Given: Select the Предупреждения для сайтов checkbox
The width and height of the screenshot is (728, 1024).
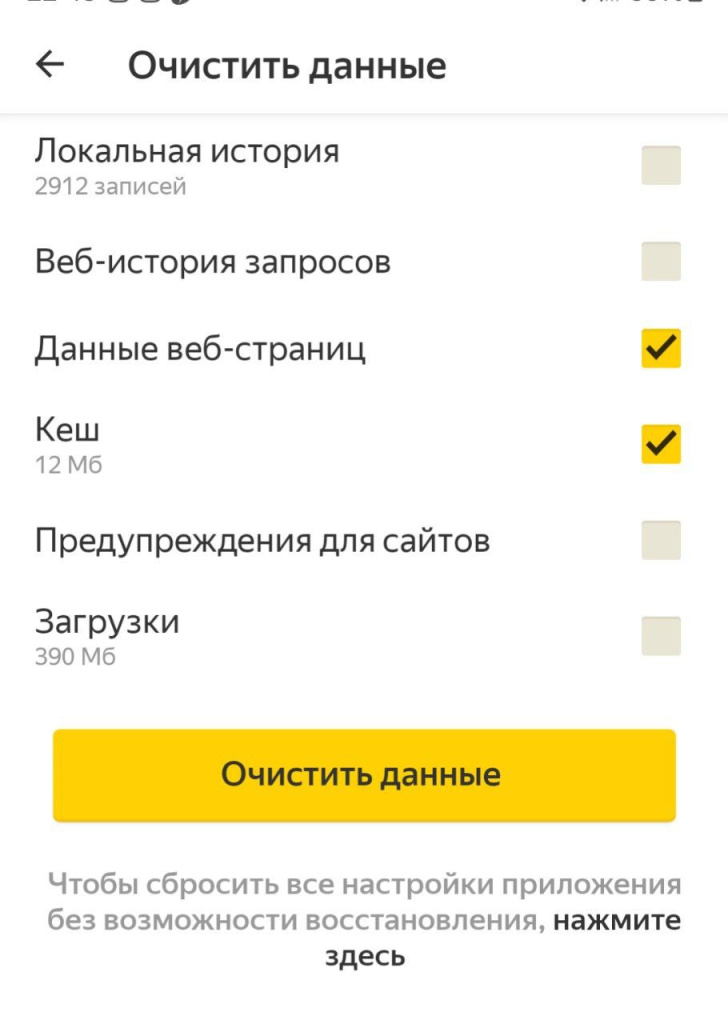Looking at the screenshot, I should click(661, 541).
